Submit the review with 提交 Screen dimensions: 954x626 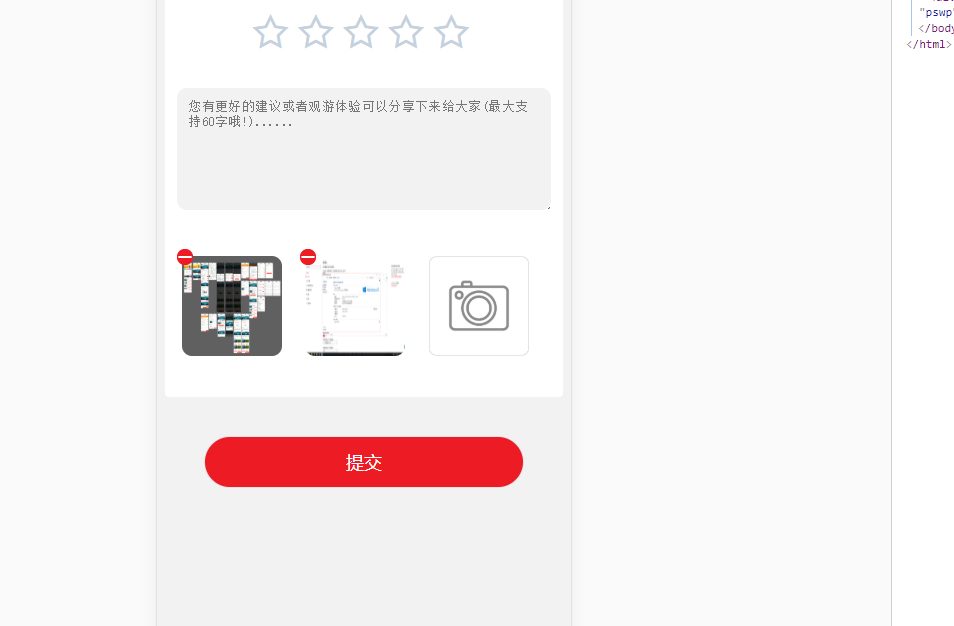363,462
